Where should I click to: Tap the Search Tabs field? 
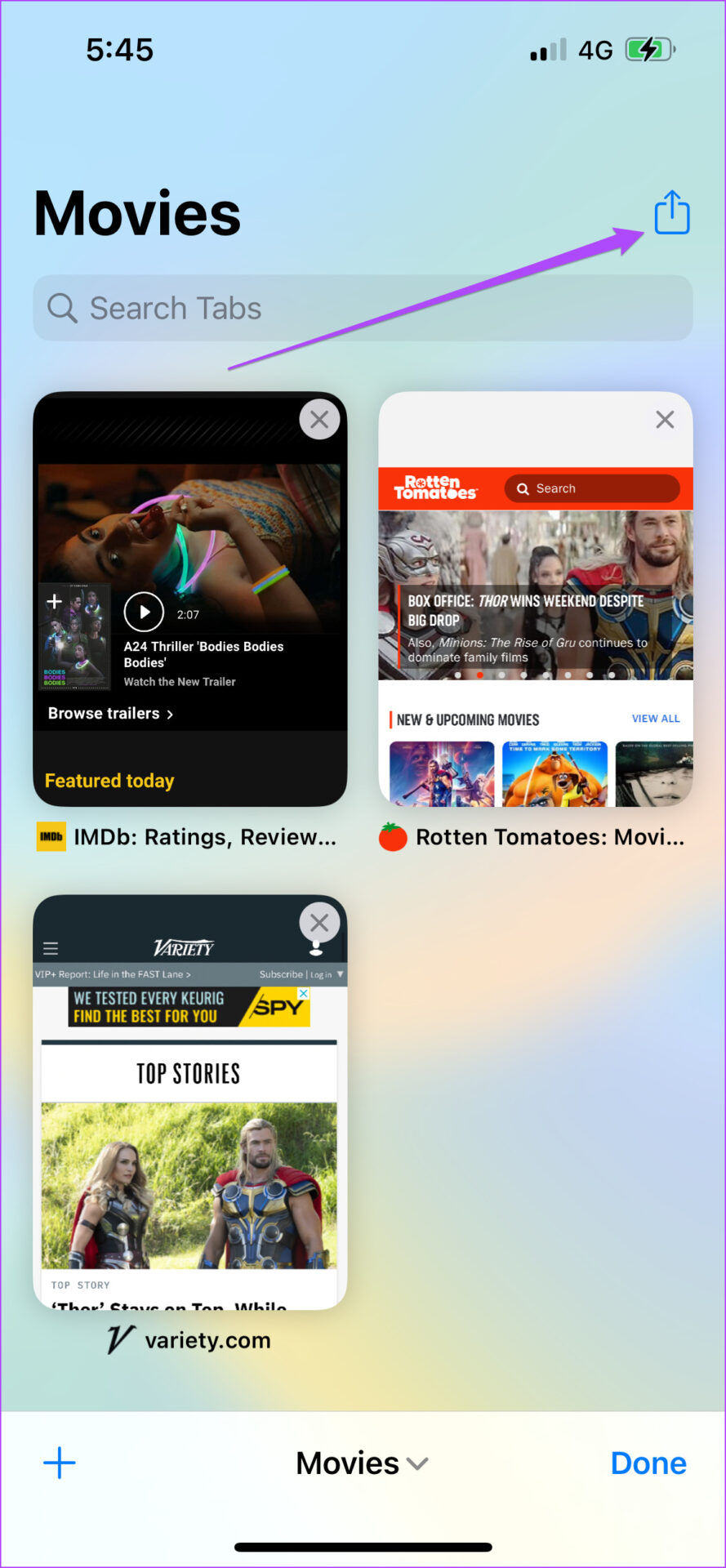point(363,308)
